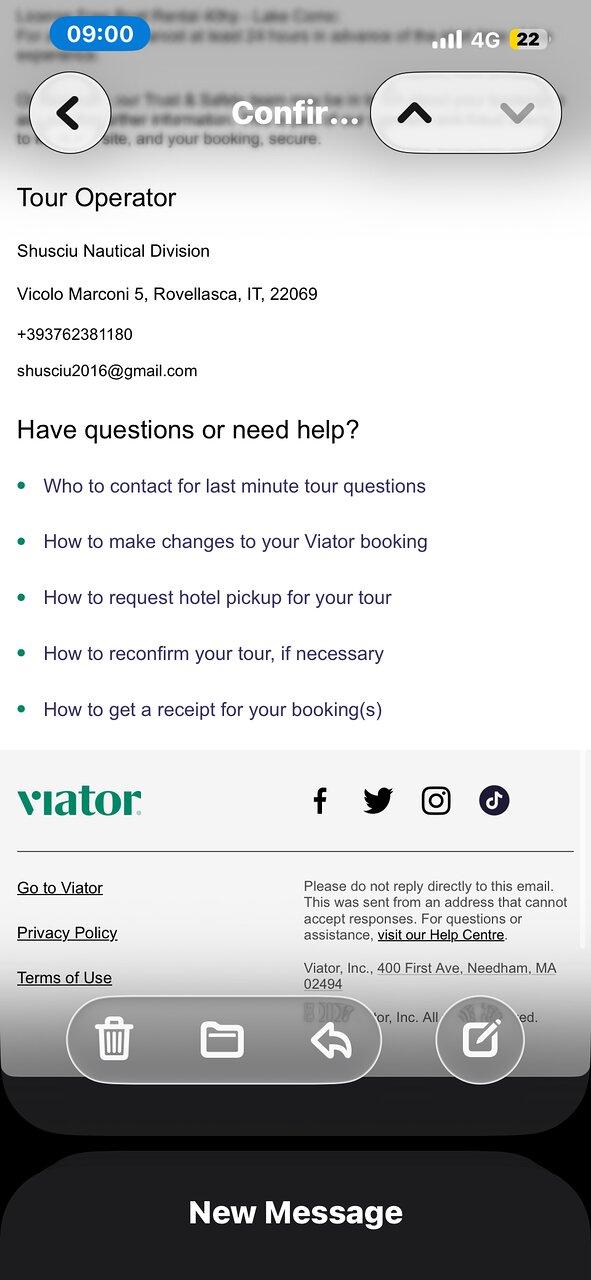This screenshot has width=591, height=1280.
Task: Compose a new email
Action: [481, 1040]
